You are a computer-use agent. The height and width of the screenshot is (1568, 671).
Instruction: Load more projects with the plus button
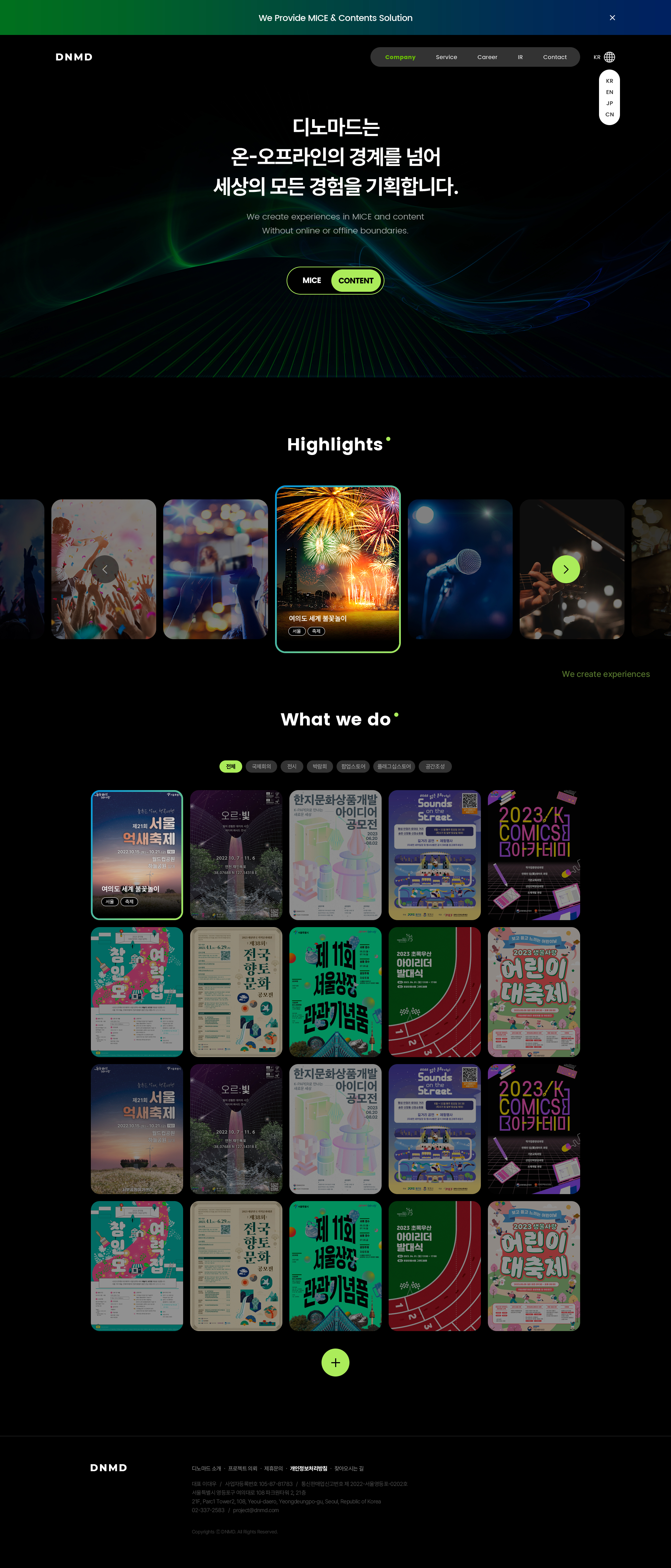335,1362
